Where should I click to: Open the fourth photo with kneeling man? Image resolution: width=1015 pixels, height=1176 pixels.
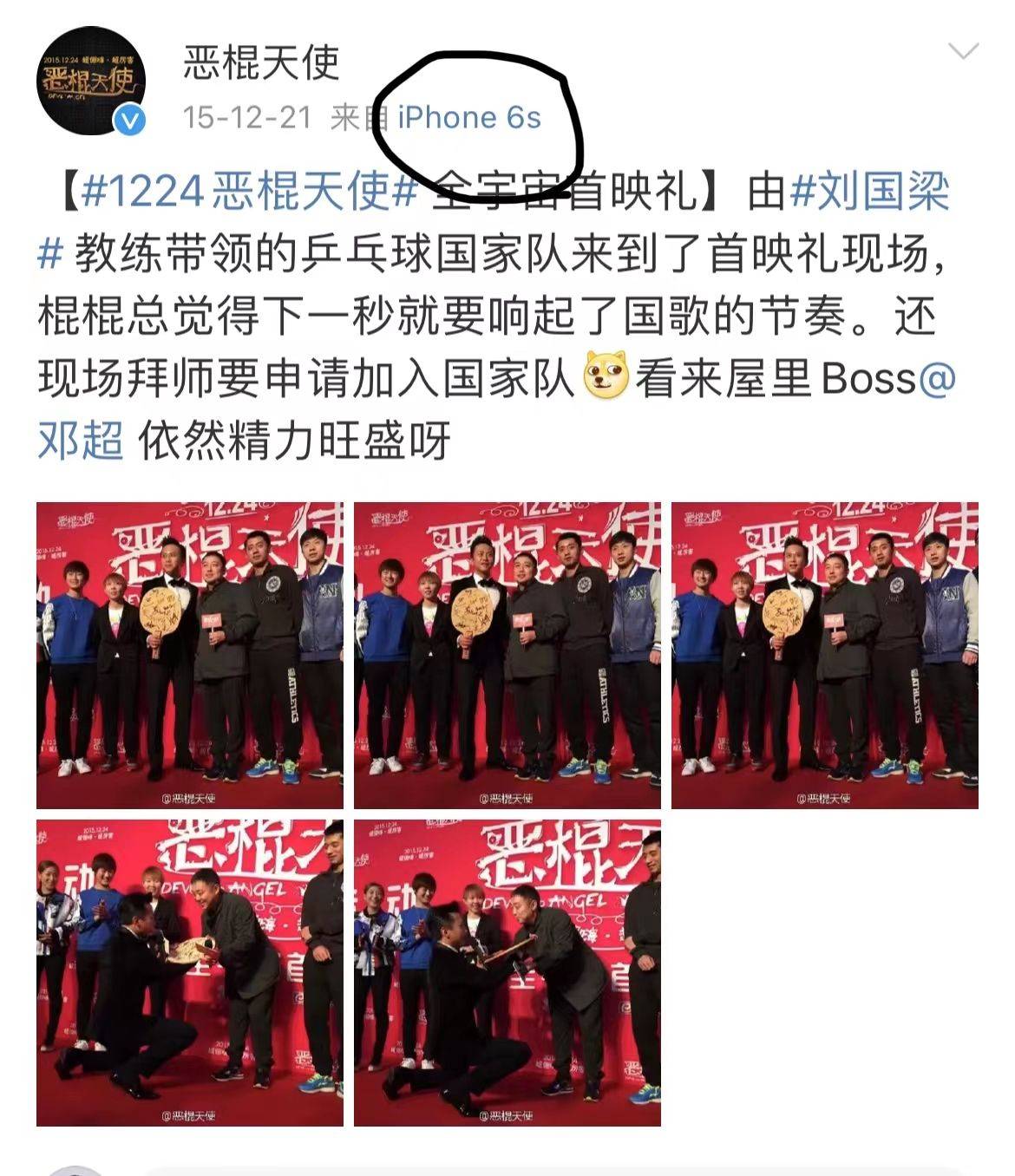click(190, 973)
